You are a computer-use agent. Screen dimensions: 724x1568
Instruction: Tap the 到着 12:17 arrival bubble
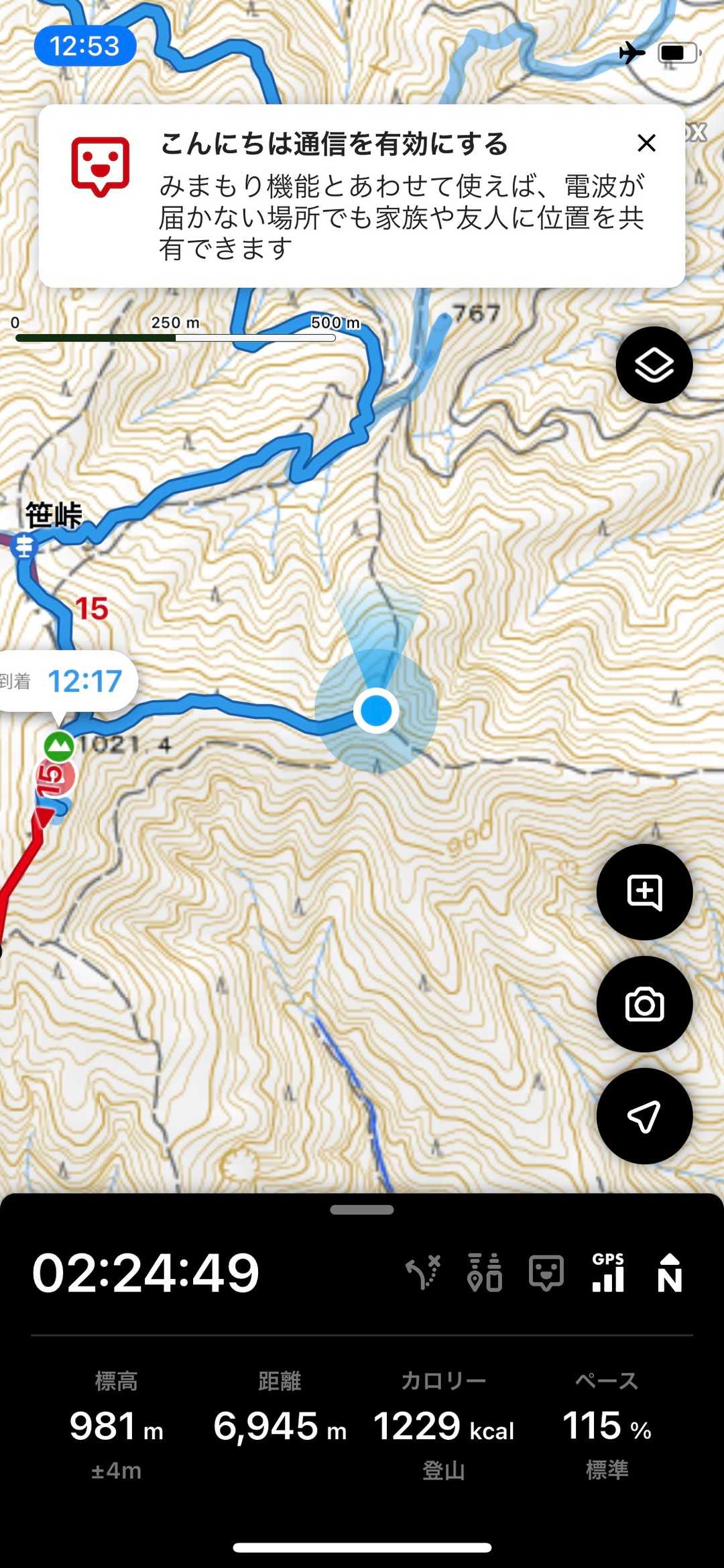click(67, 681)
